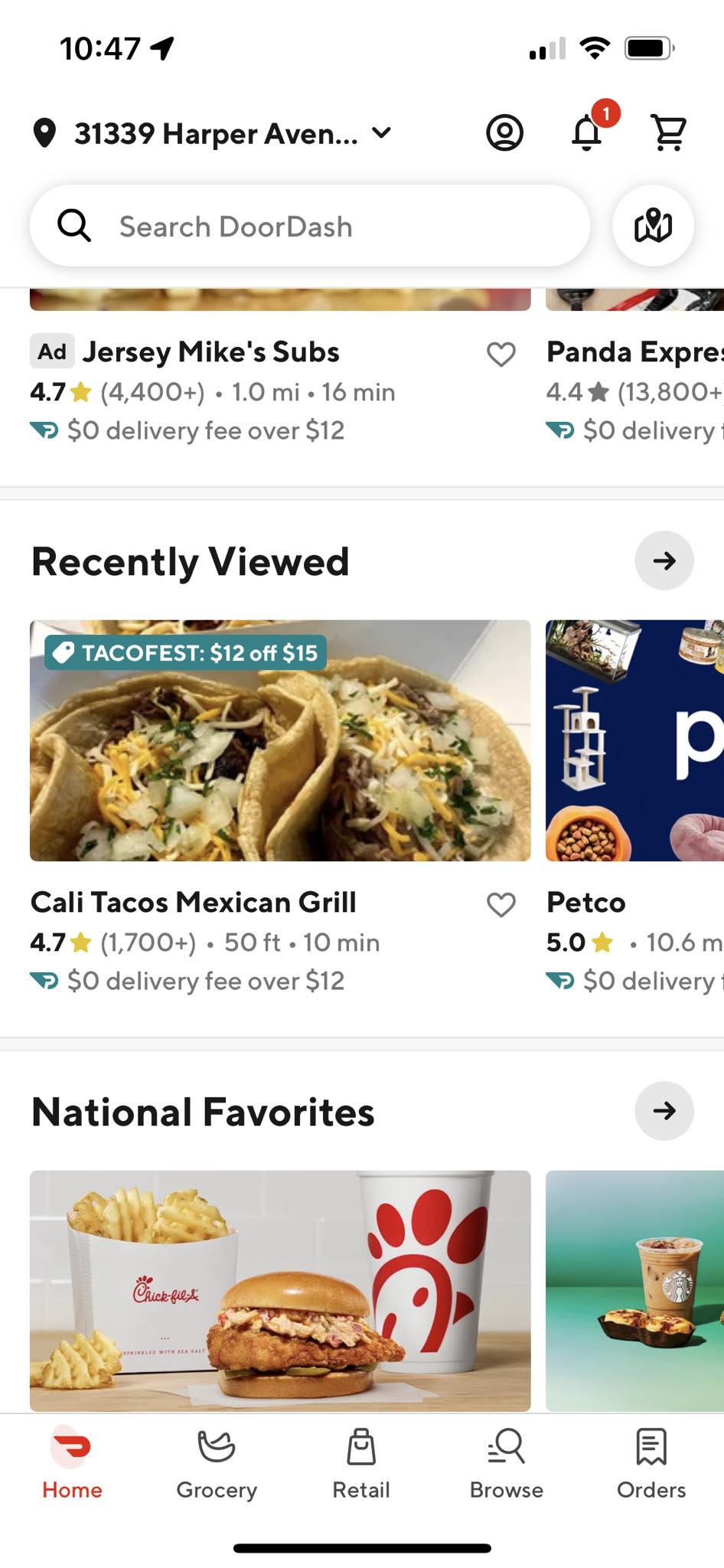Go to the Browse tab

click(506, 1463)
